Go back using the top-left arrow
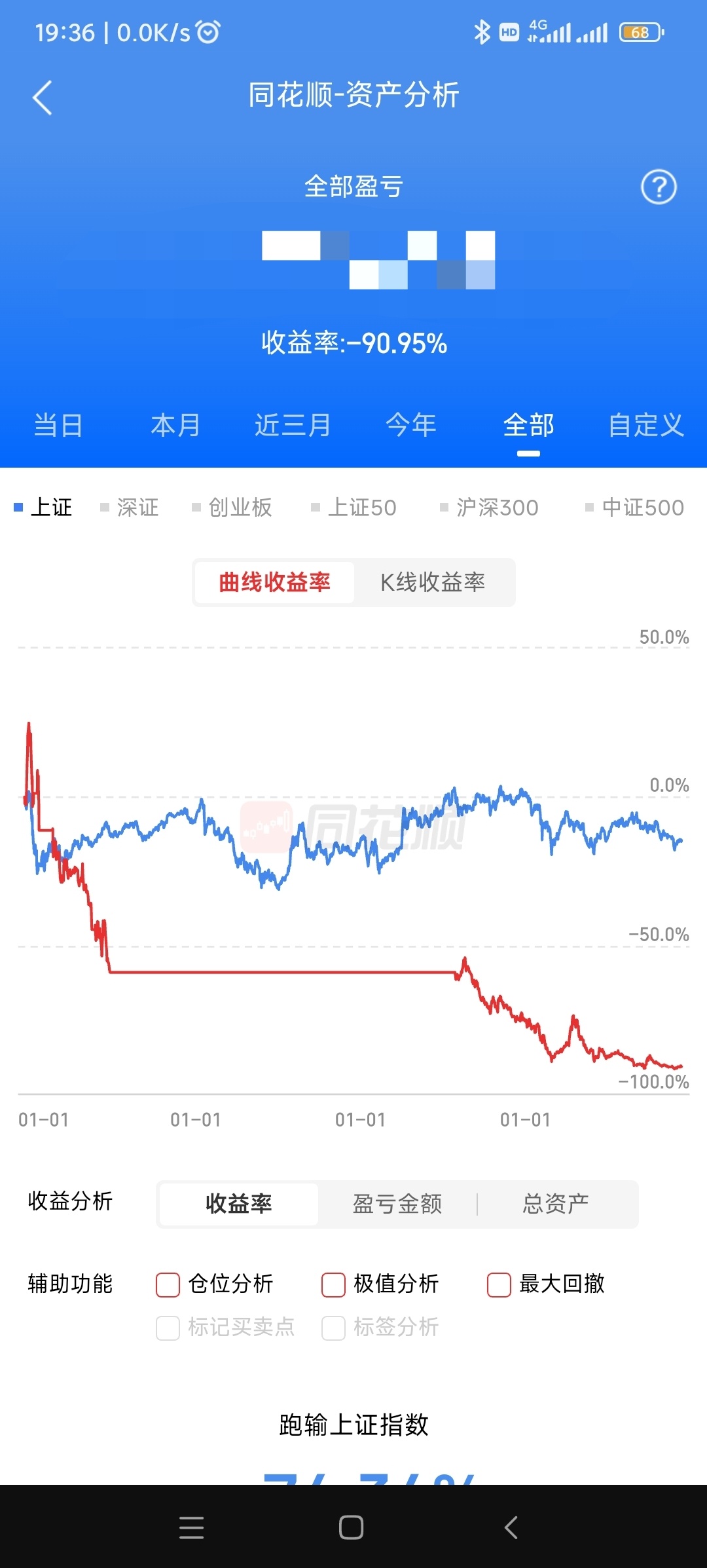707x1568 pixels. 43,98
